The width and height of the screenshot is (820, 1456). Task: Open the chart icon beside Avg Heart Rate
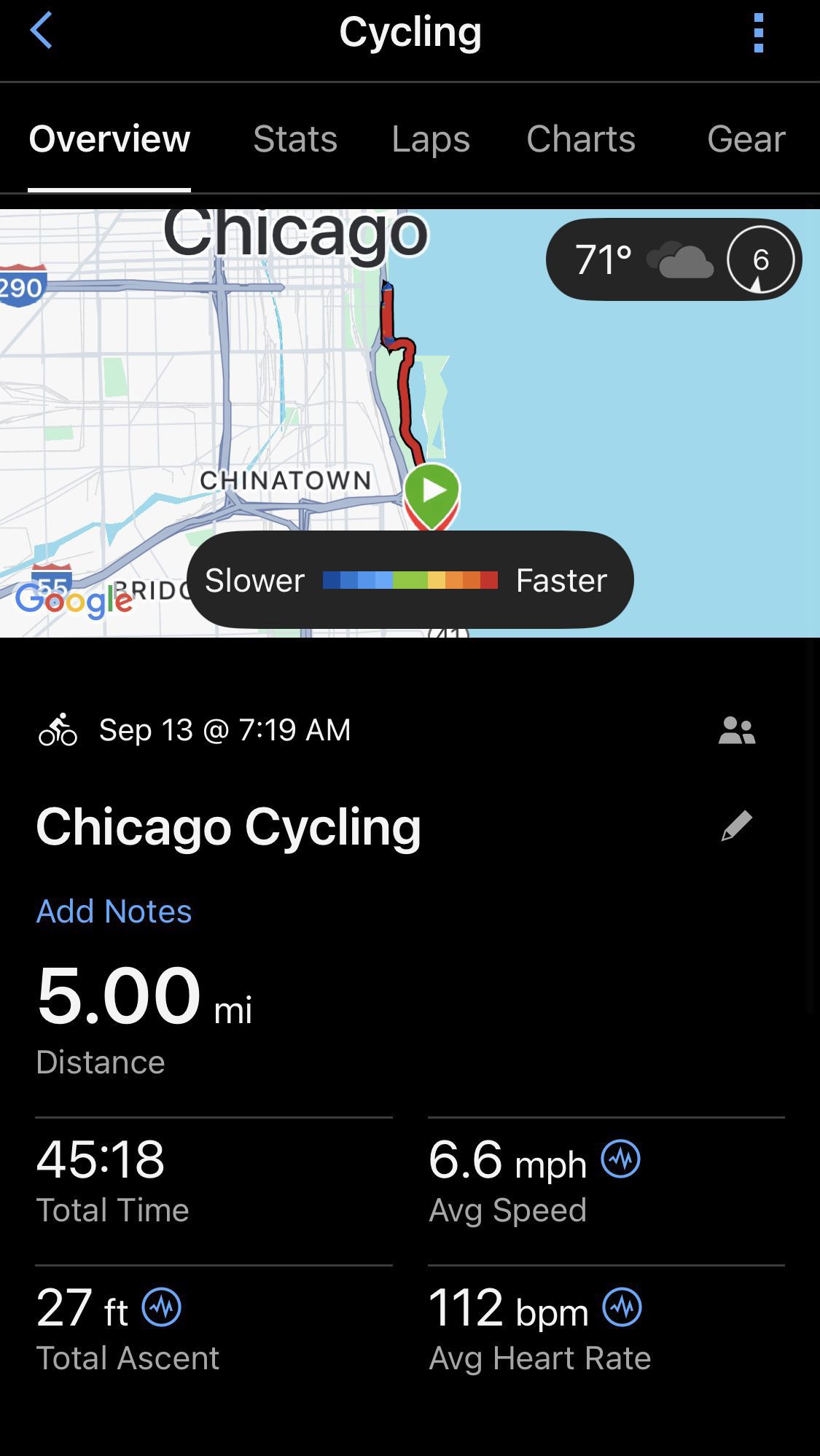tap(622, 1307)
